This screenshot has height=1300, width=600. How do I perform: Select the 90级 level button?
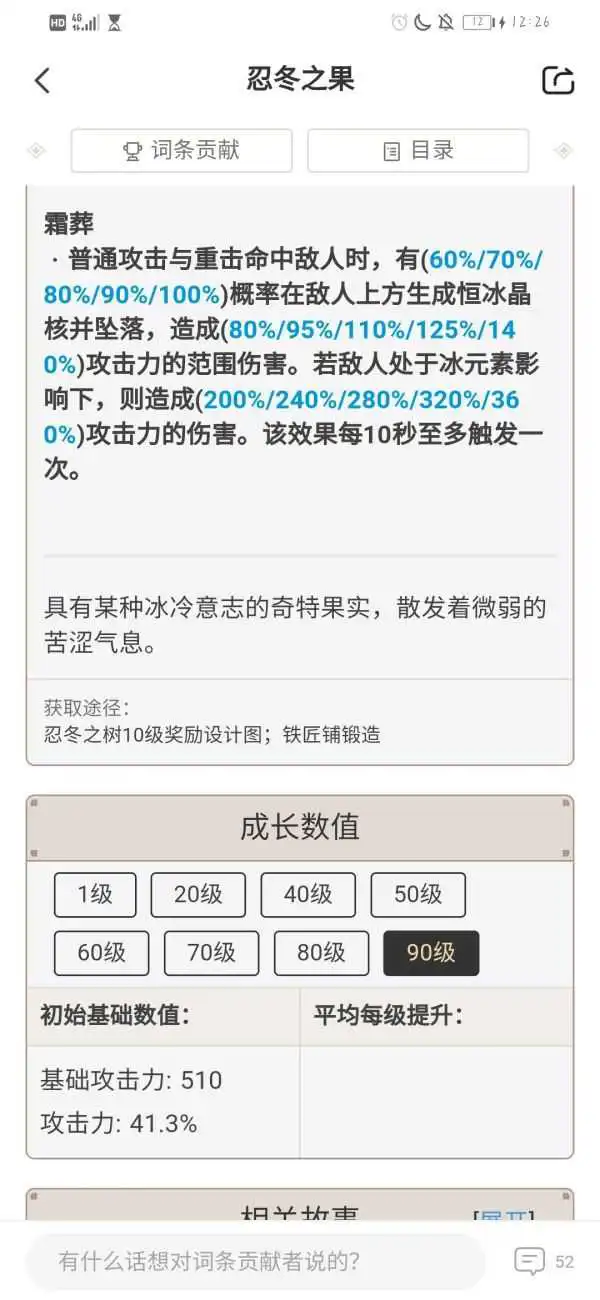pyautogui.click(x=431, y=953)
